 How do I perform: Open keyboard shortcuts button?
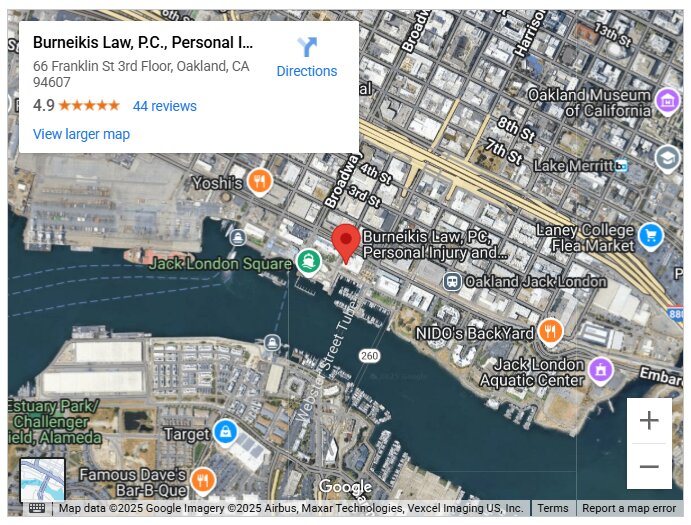click(37, 508)
